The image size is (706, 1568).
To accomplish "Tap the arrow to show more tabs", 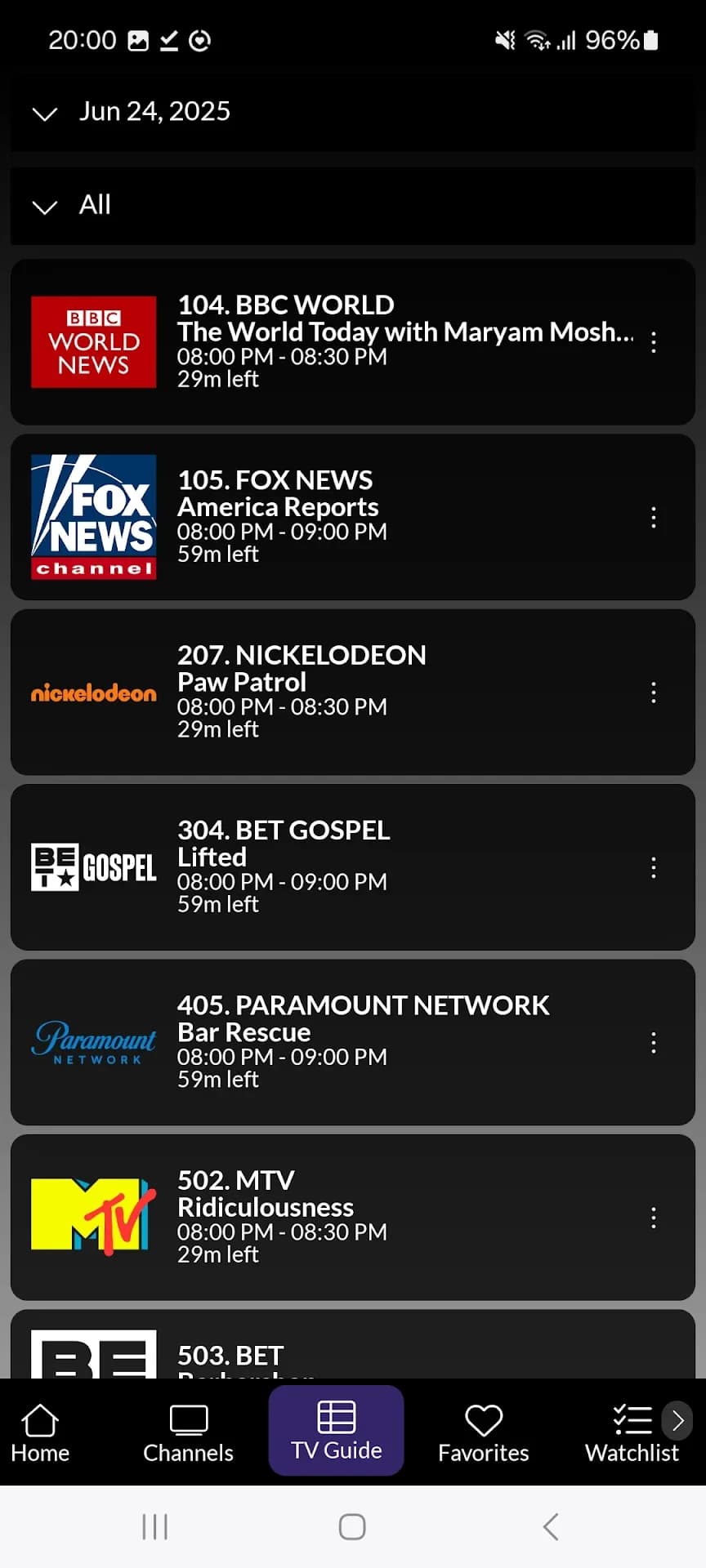I will [x=677, y=1421].
